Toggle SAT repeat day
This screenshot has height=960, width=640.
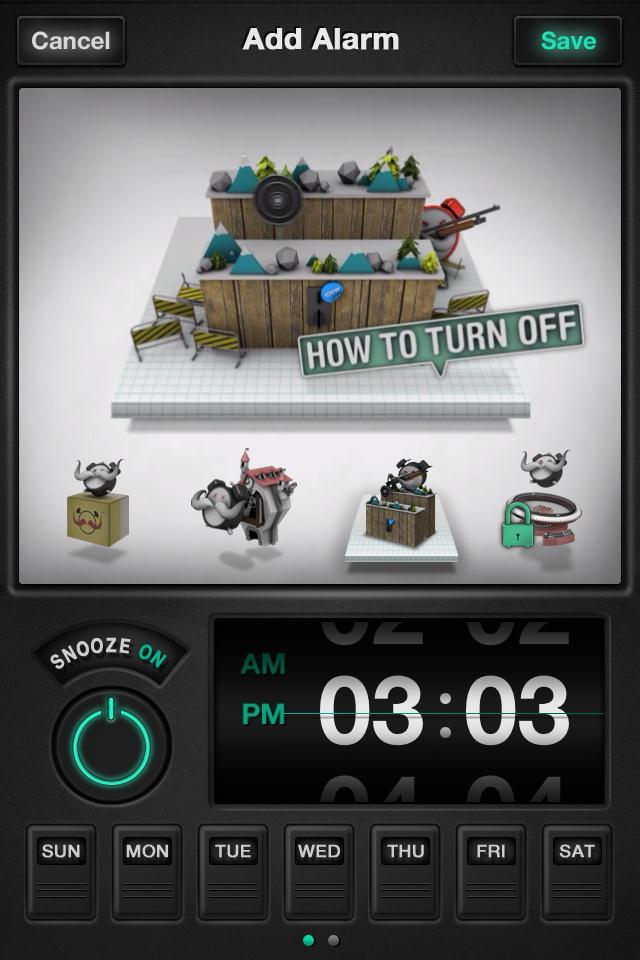tap(577, 872)
